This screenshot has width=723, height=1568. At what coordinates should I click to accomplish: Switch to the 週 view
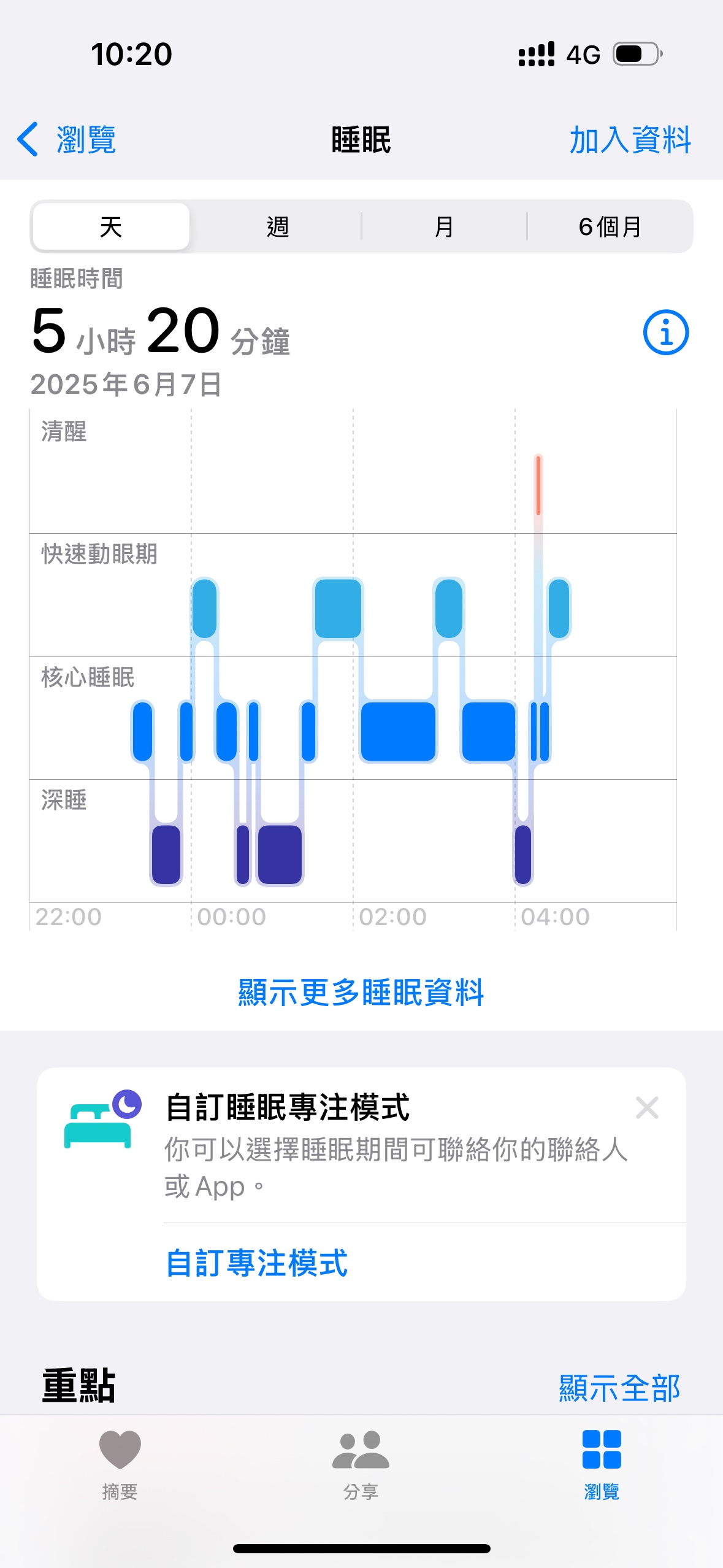tap(277, 226)
